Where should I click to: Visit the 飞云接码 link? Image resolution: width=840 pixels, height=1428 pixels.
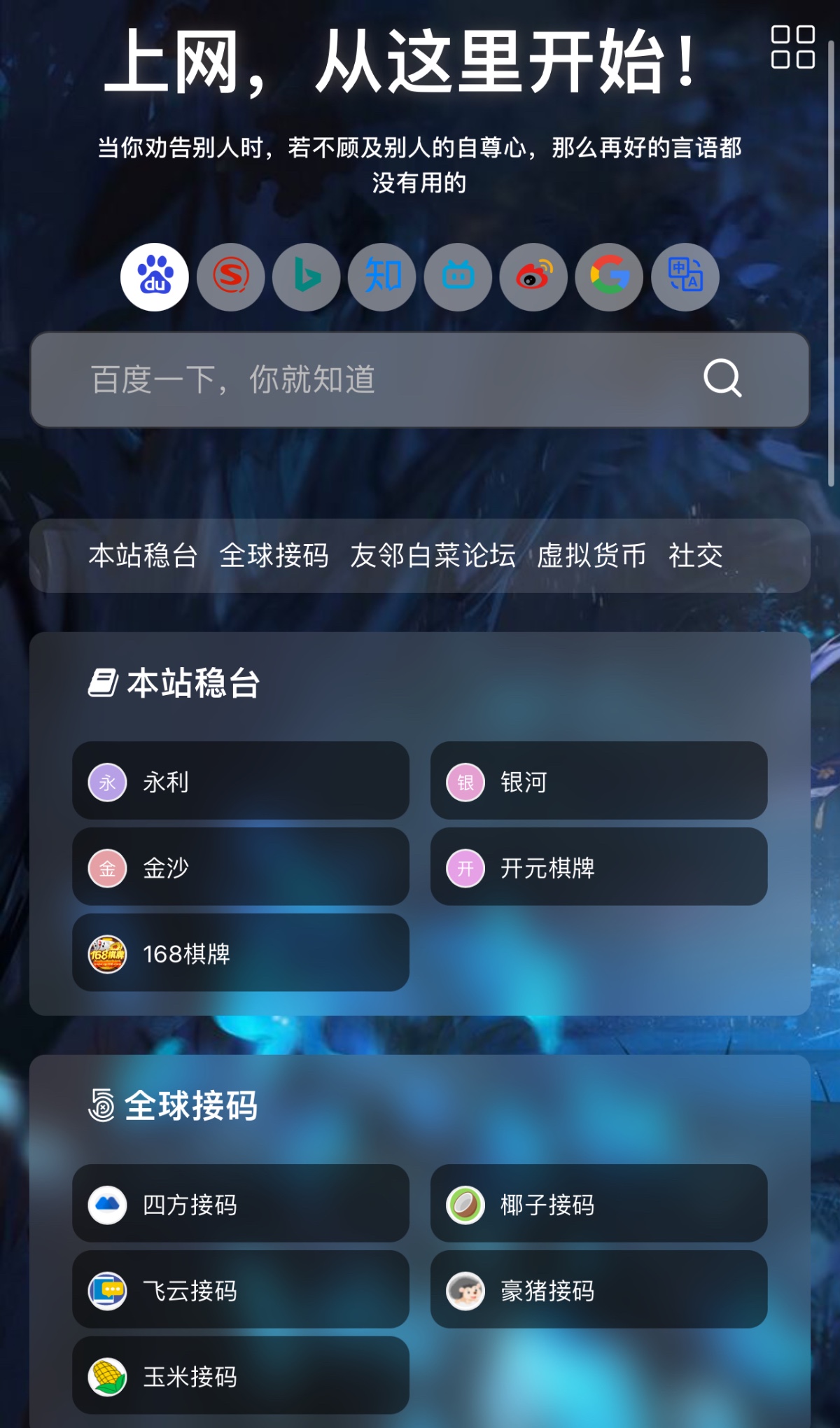[240, 1290]
